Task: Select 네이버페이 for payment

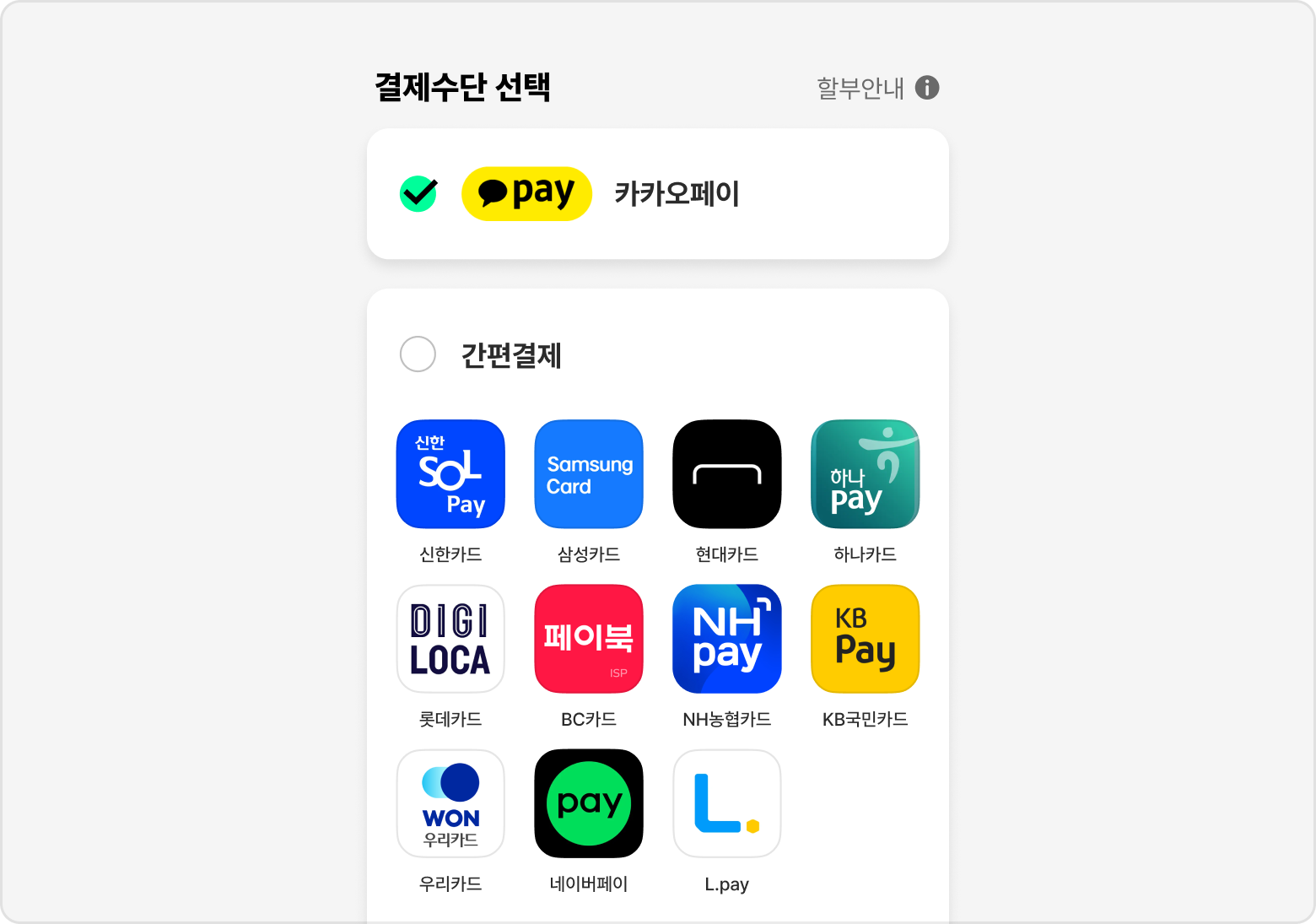Action: [589, 803]
